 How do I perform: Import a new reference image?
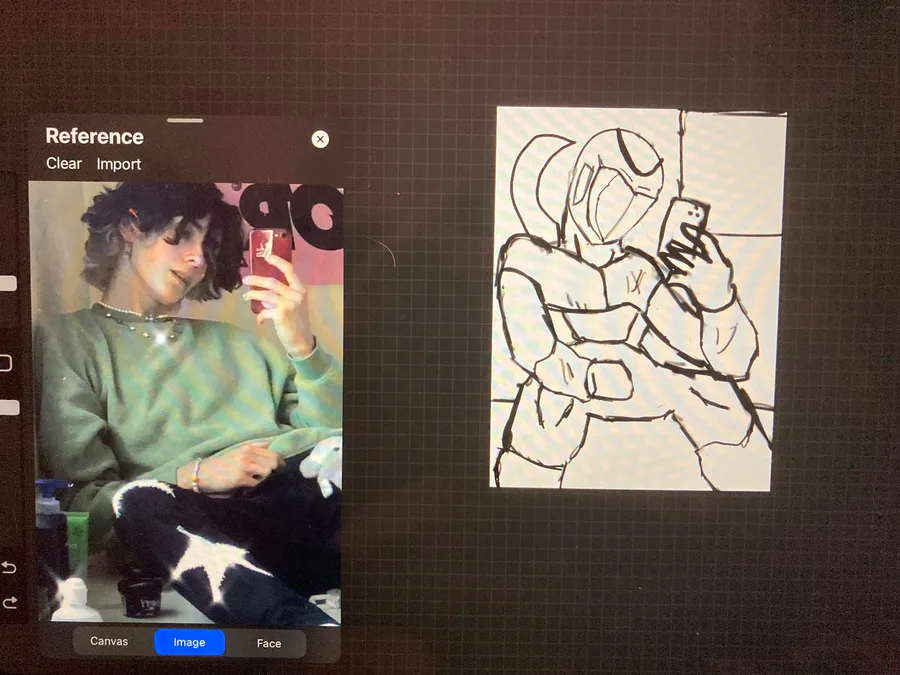(x=119, y=164)
